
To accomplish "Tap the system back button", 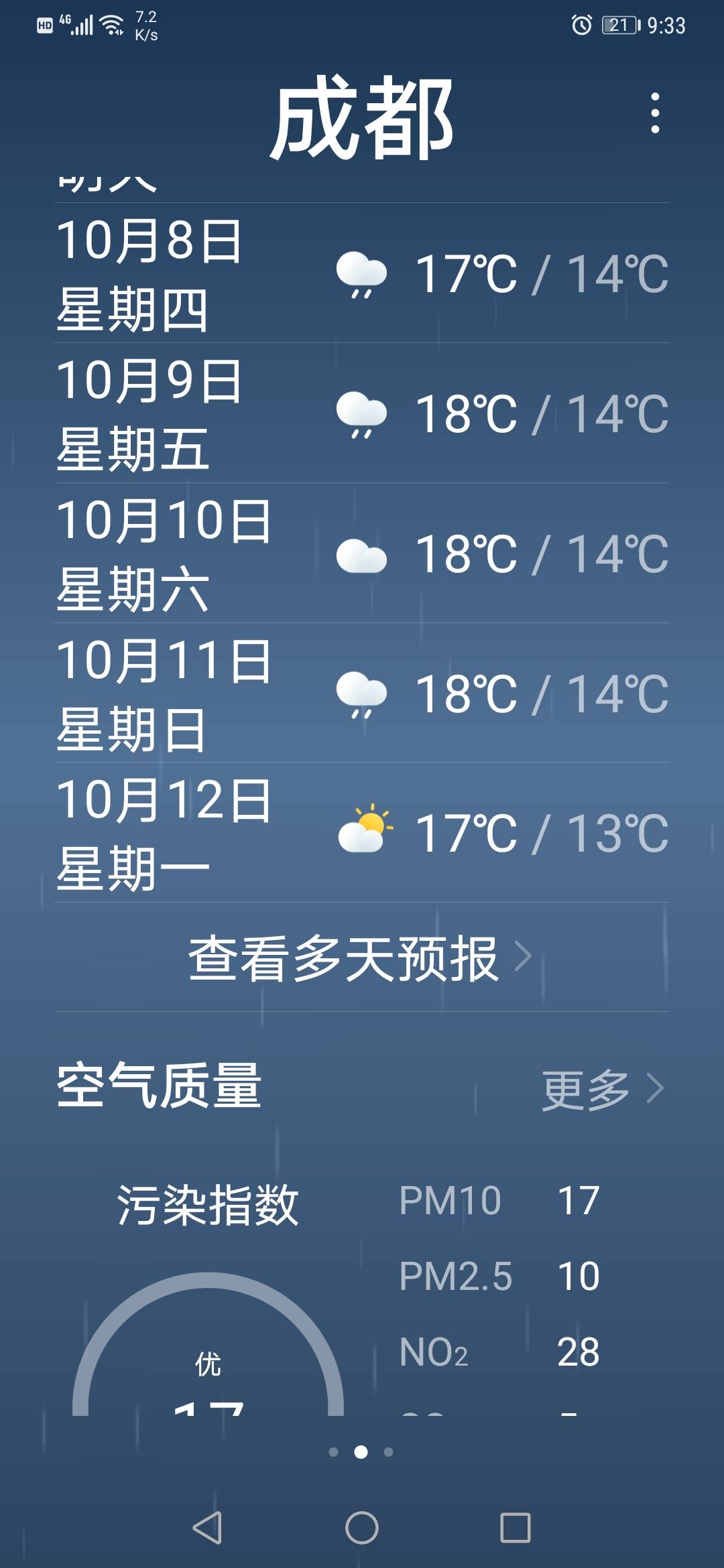I will coord(207,1528).
